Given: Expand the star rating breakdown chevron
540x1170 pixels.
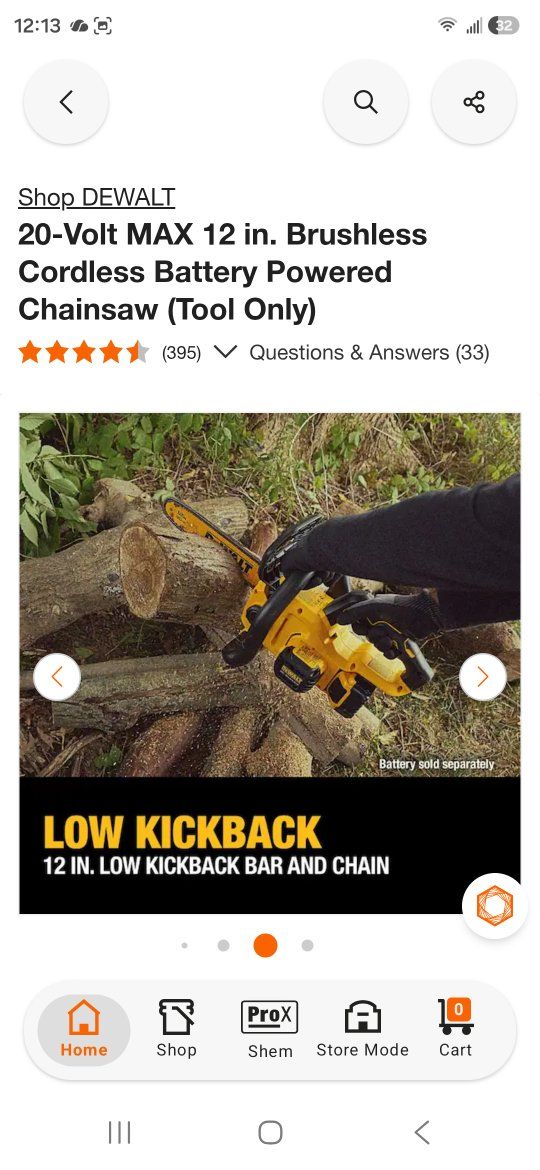Looking at the screenshot, I should pos(225,351).
